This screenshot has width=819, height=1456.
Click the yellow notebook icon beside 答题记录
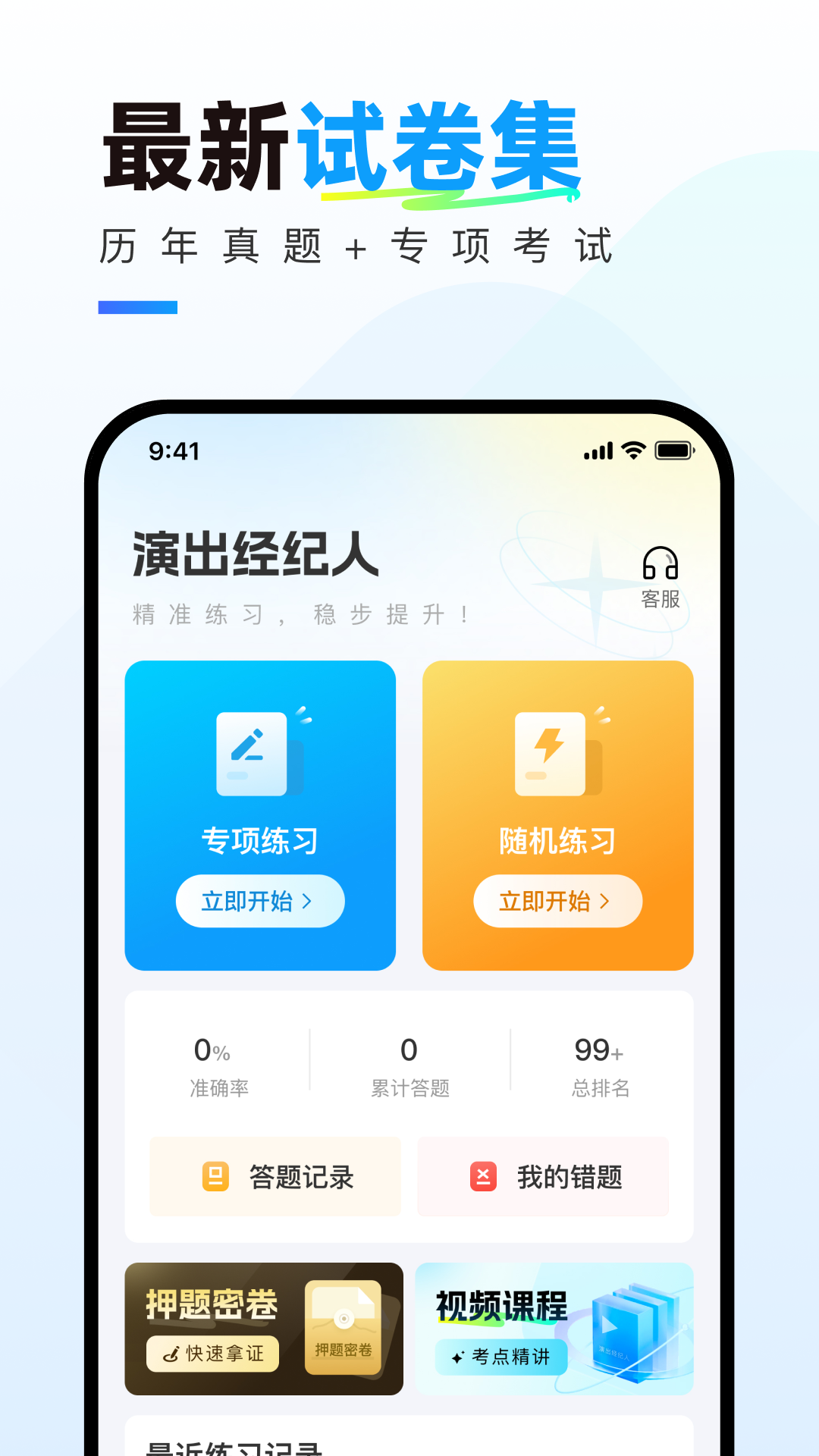(216, 1178)
